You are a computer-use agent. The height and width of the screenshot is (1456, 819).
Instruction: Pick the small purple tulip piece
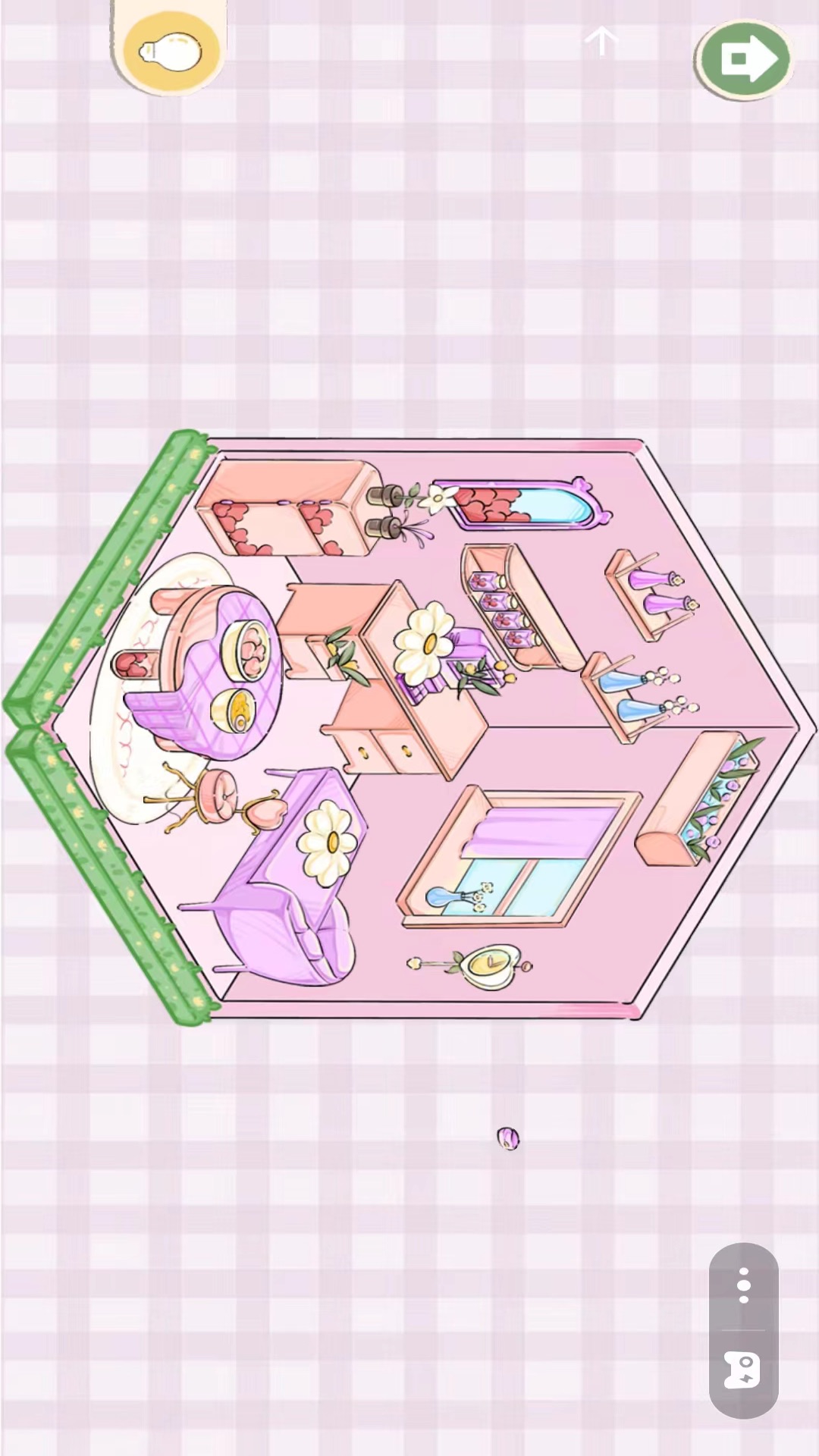tap(508, 1138)
